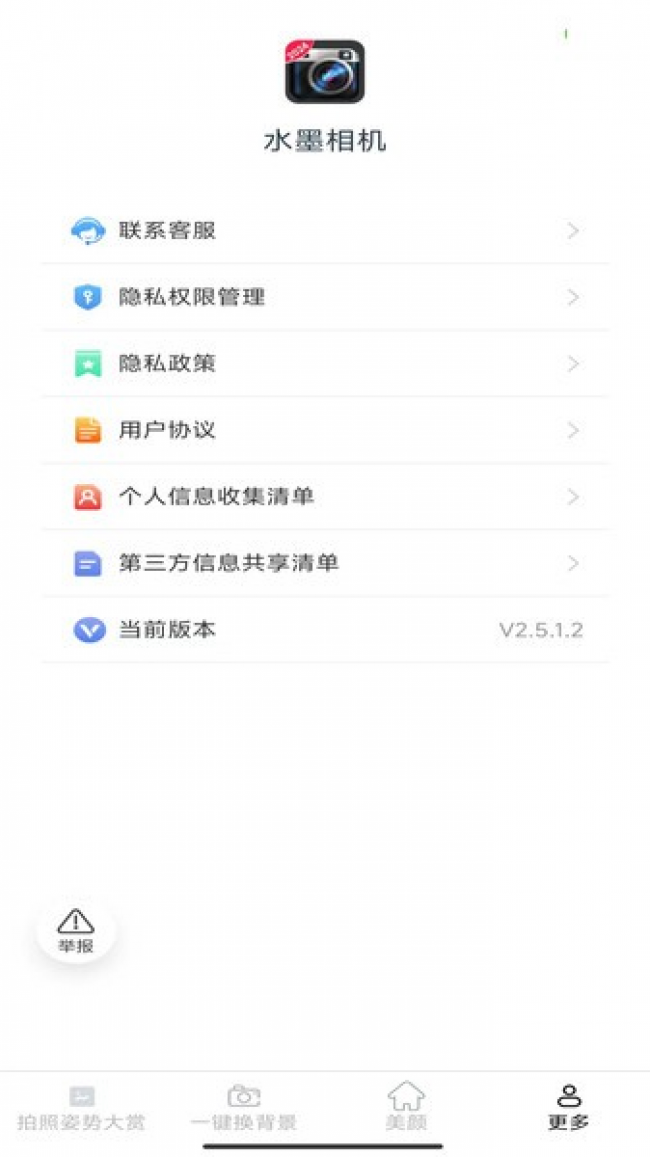Screen dimensions: 650x1157
Task: Open the 联系客服 row
Action: click(325, 231)
